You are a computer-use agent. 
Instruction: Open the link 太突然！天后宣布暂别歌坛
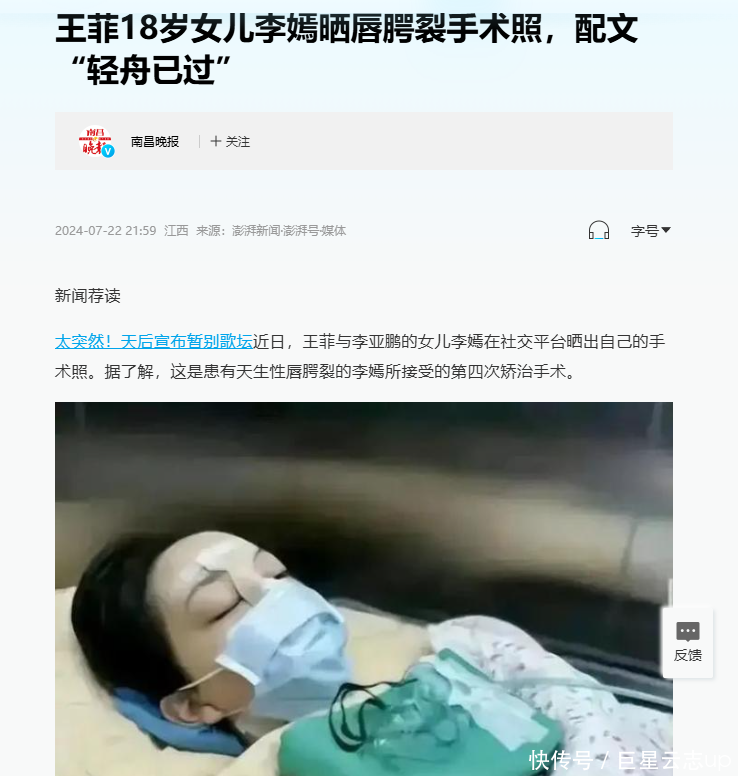153,341
